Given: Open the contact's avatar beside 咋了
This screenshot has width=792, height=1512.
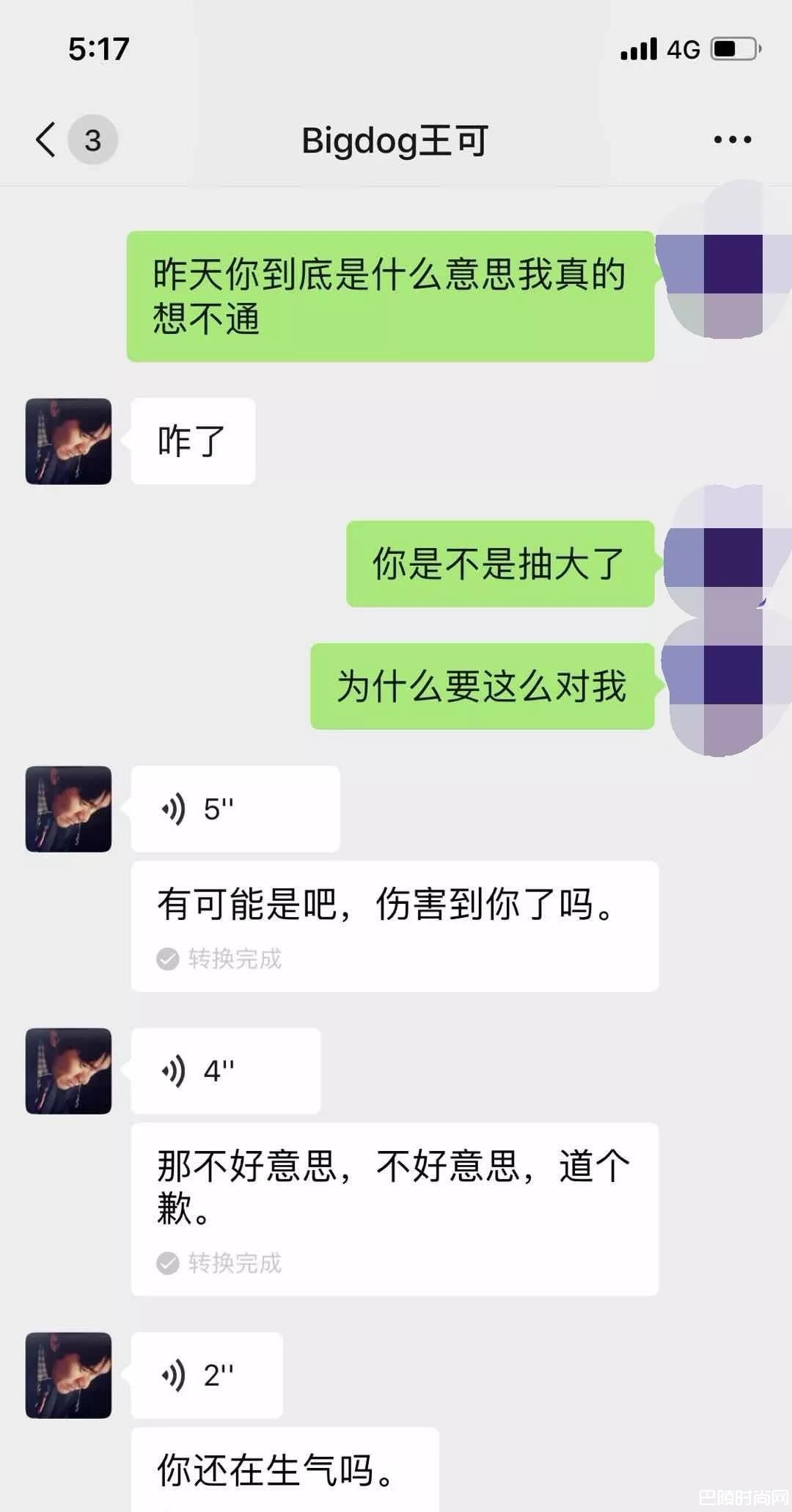Looking at the screenshot, I should click(x=68, y=441).
